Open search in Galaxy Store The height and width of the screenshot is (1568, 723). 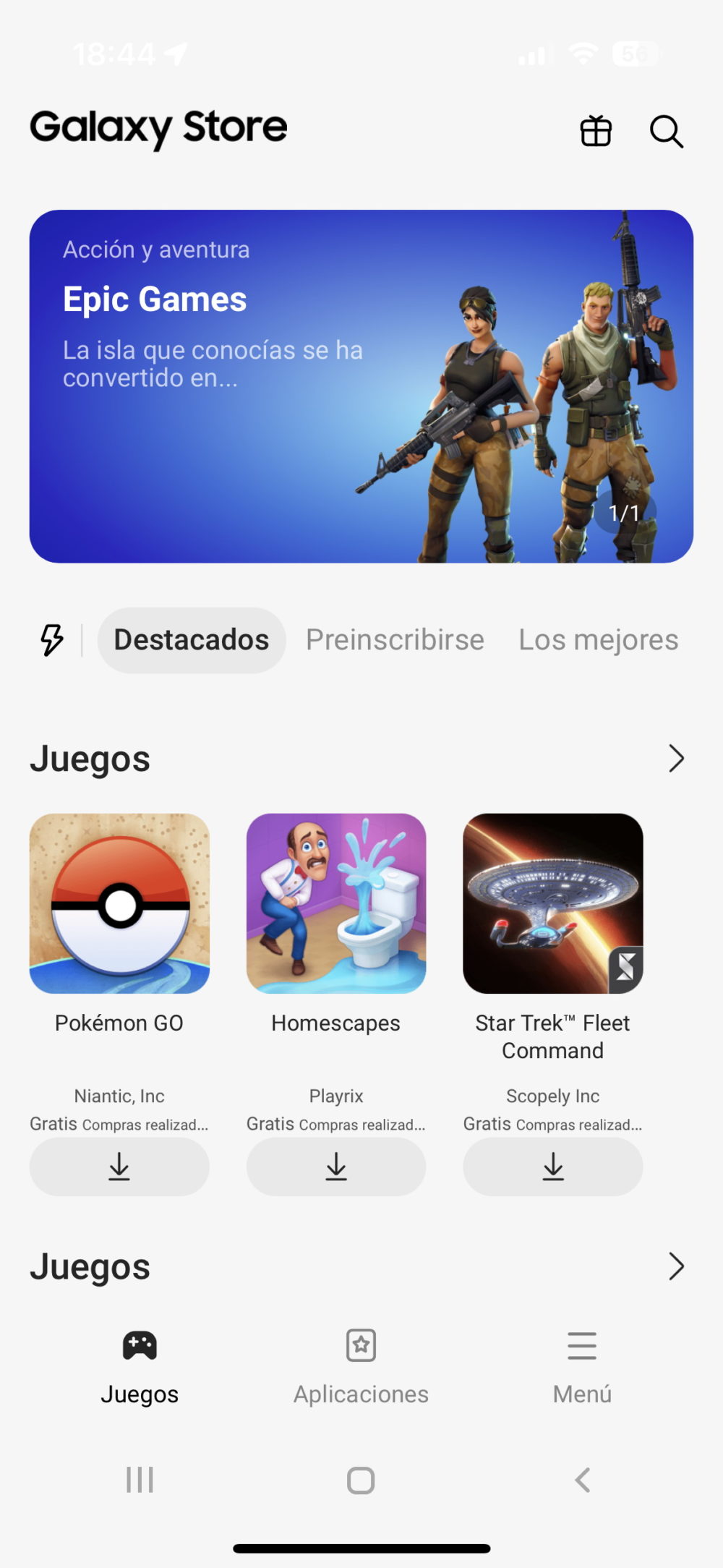point(666,132)
